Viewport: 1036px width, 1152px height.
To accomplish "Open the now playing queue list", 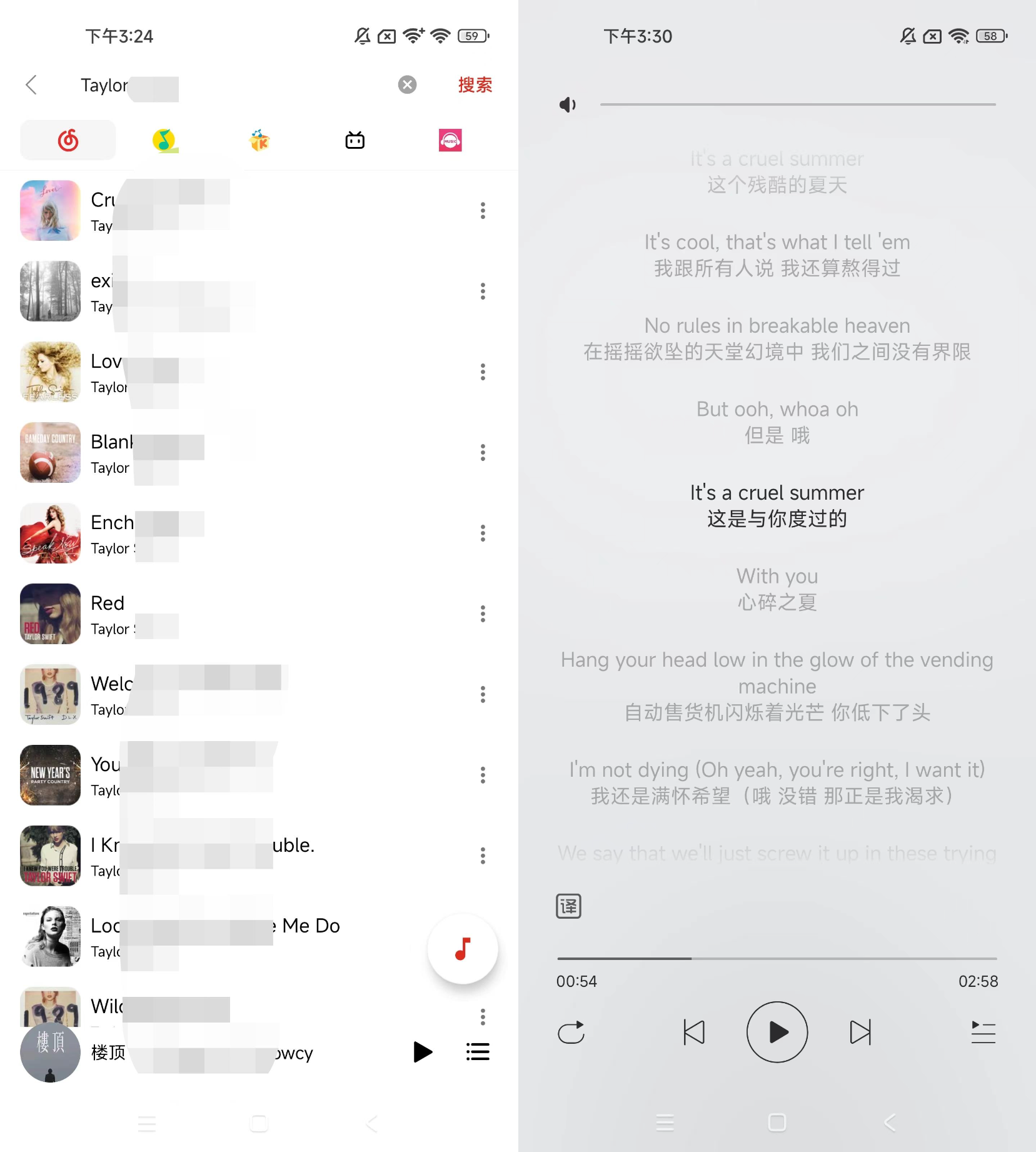I will [x=983, y=1032].
